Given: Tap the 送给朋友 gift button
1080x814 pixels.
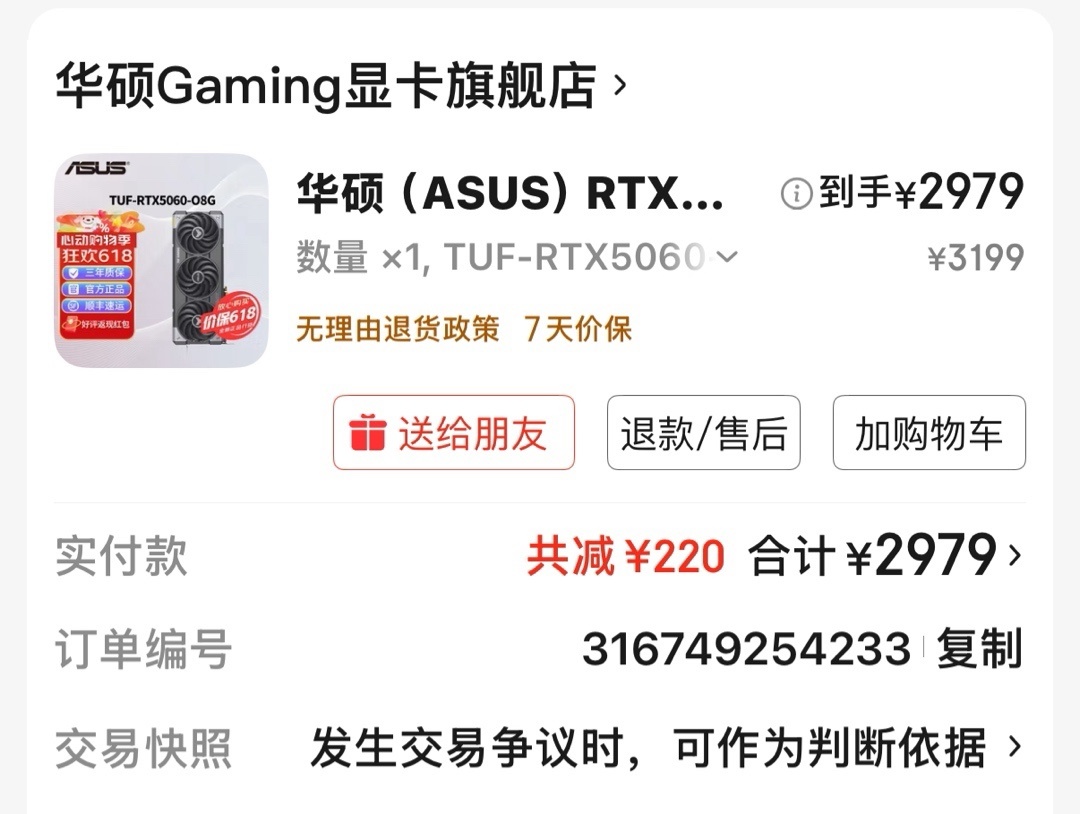Looking at the screenshot, I should tap(454, 433).
